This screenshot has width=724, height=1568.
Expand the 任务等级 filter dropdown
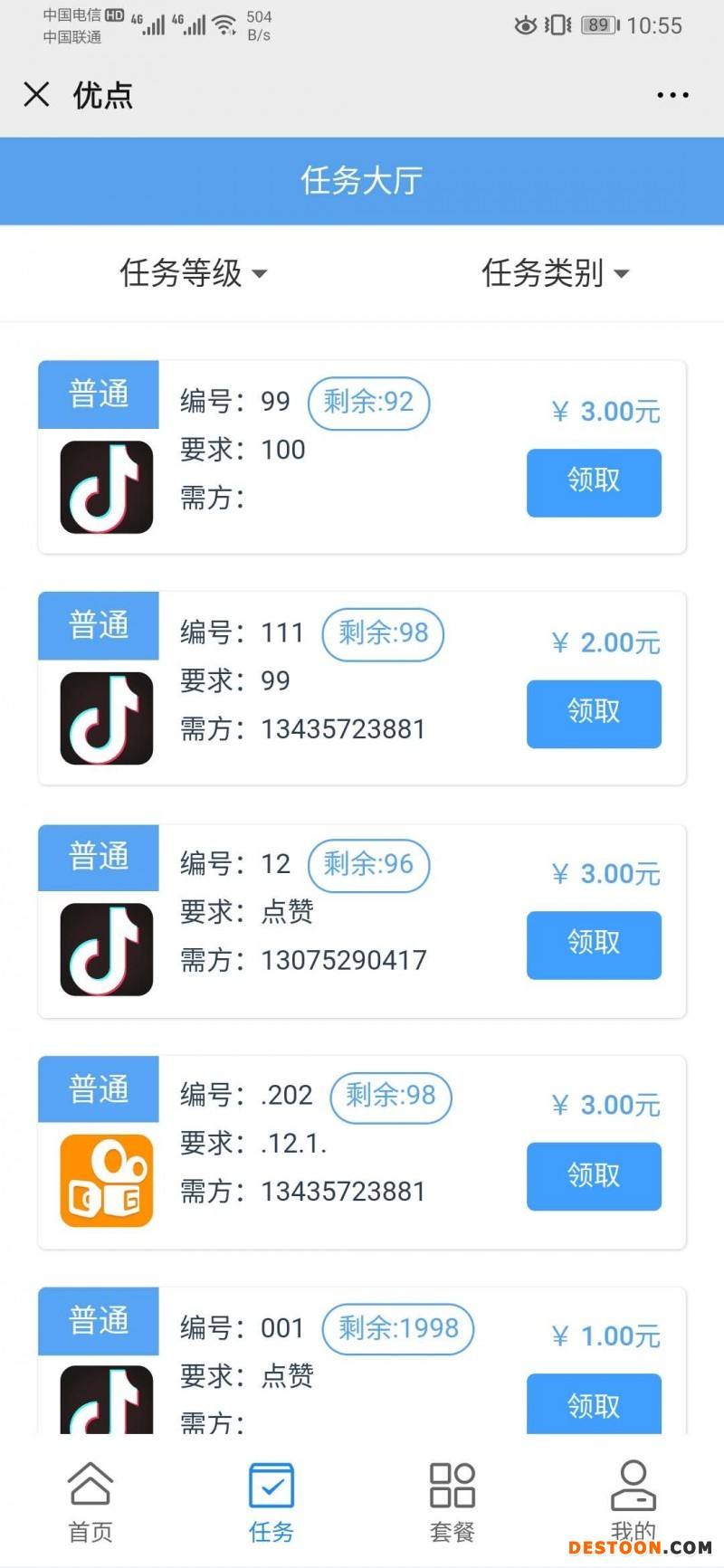(192, 274)
